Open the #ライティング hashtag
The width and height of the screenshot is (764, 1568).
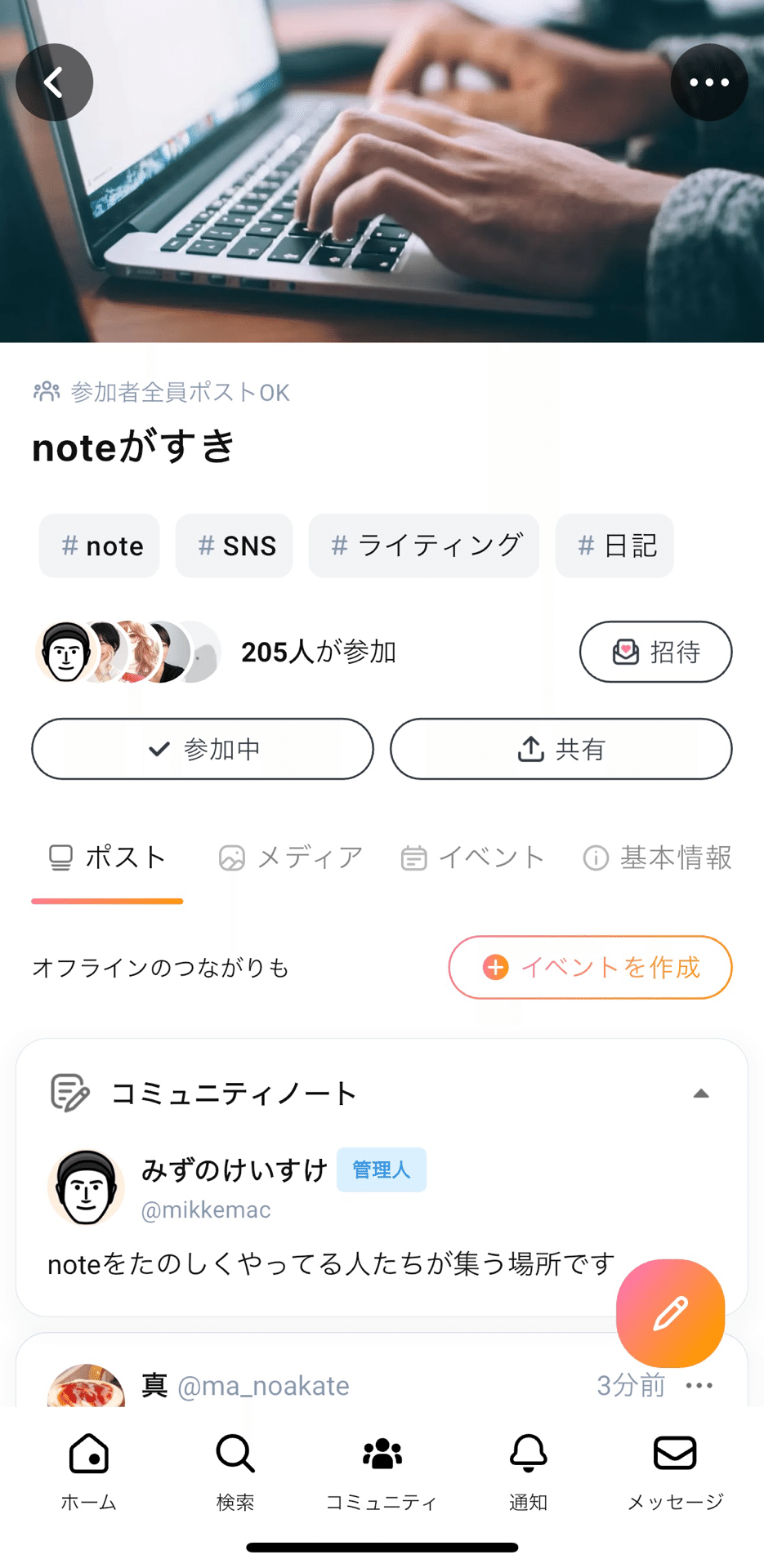point(424,546)
